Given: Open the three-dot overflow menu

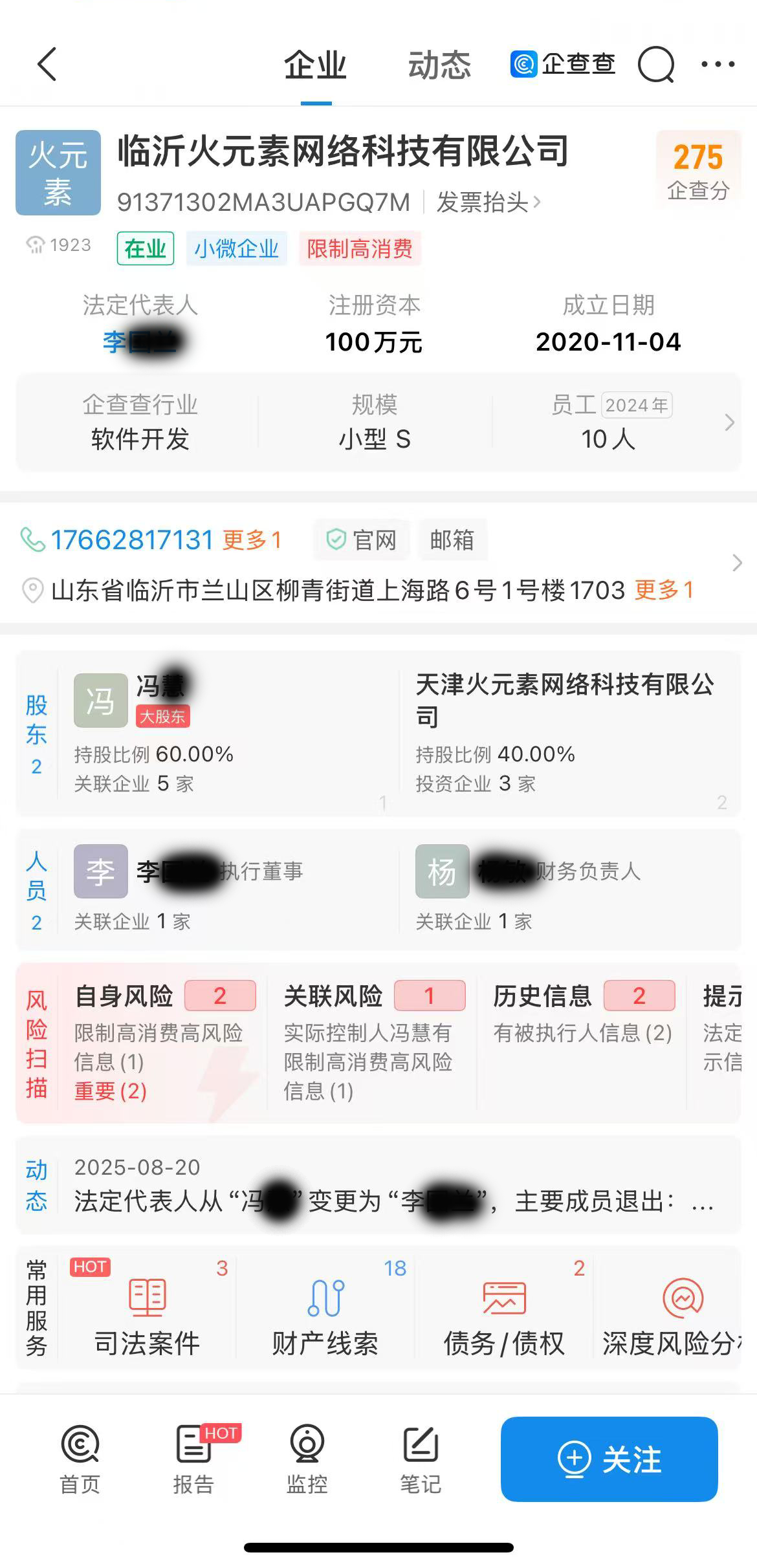Looking at the screenshot, I should (718, 64).
